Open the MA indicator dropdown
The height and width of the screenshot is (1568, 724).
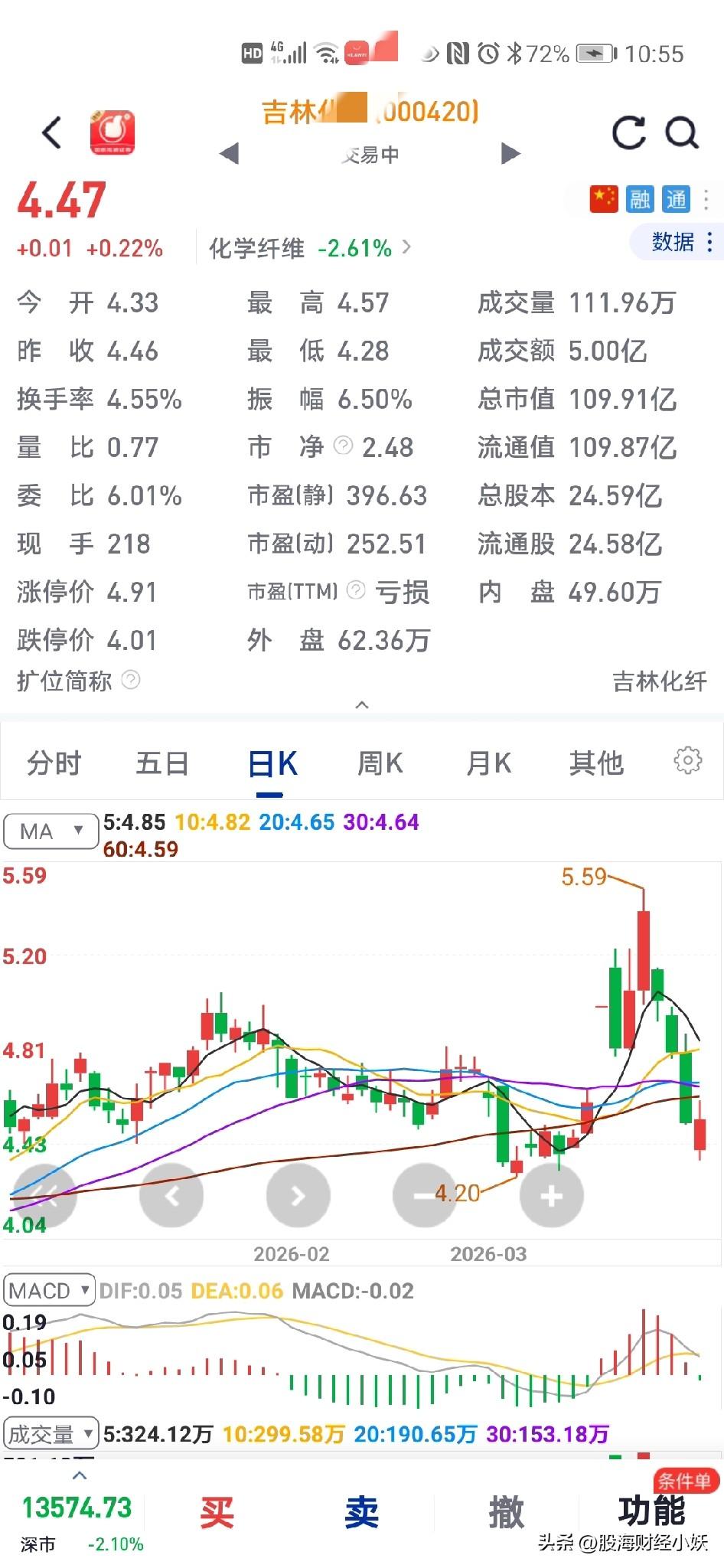tap(51, 830)
